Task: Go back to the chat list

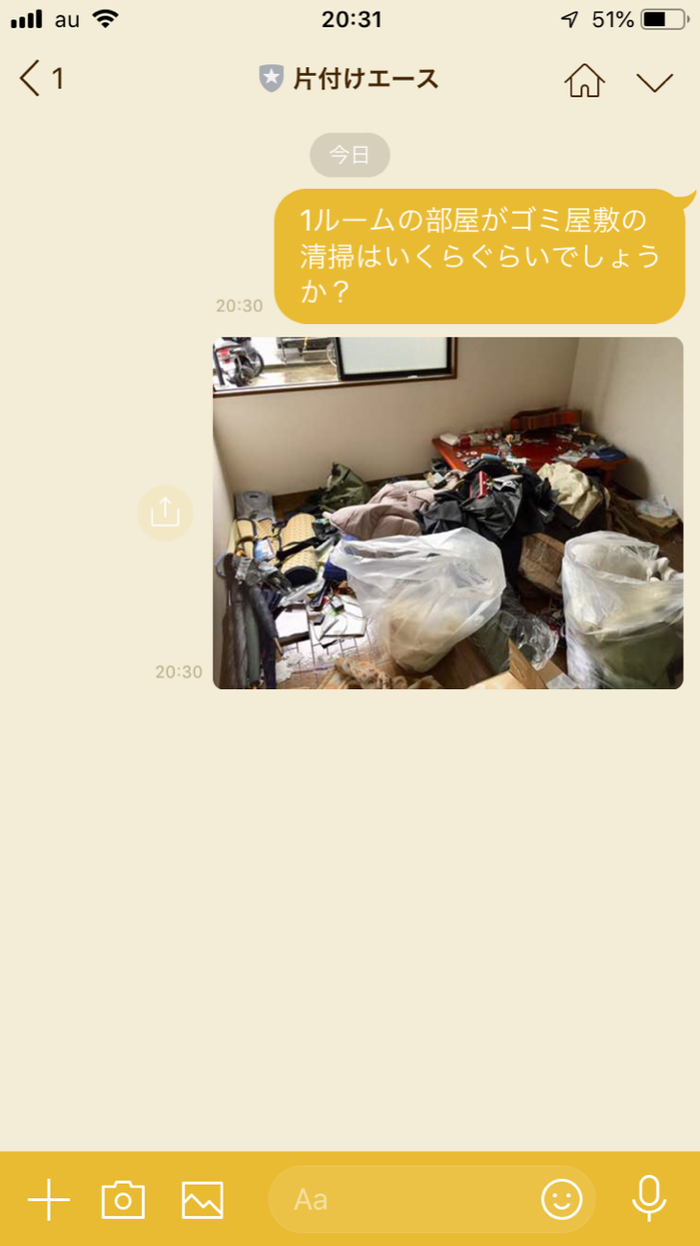Action: pos(38,79)
